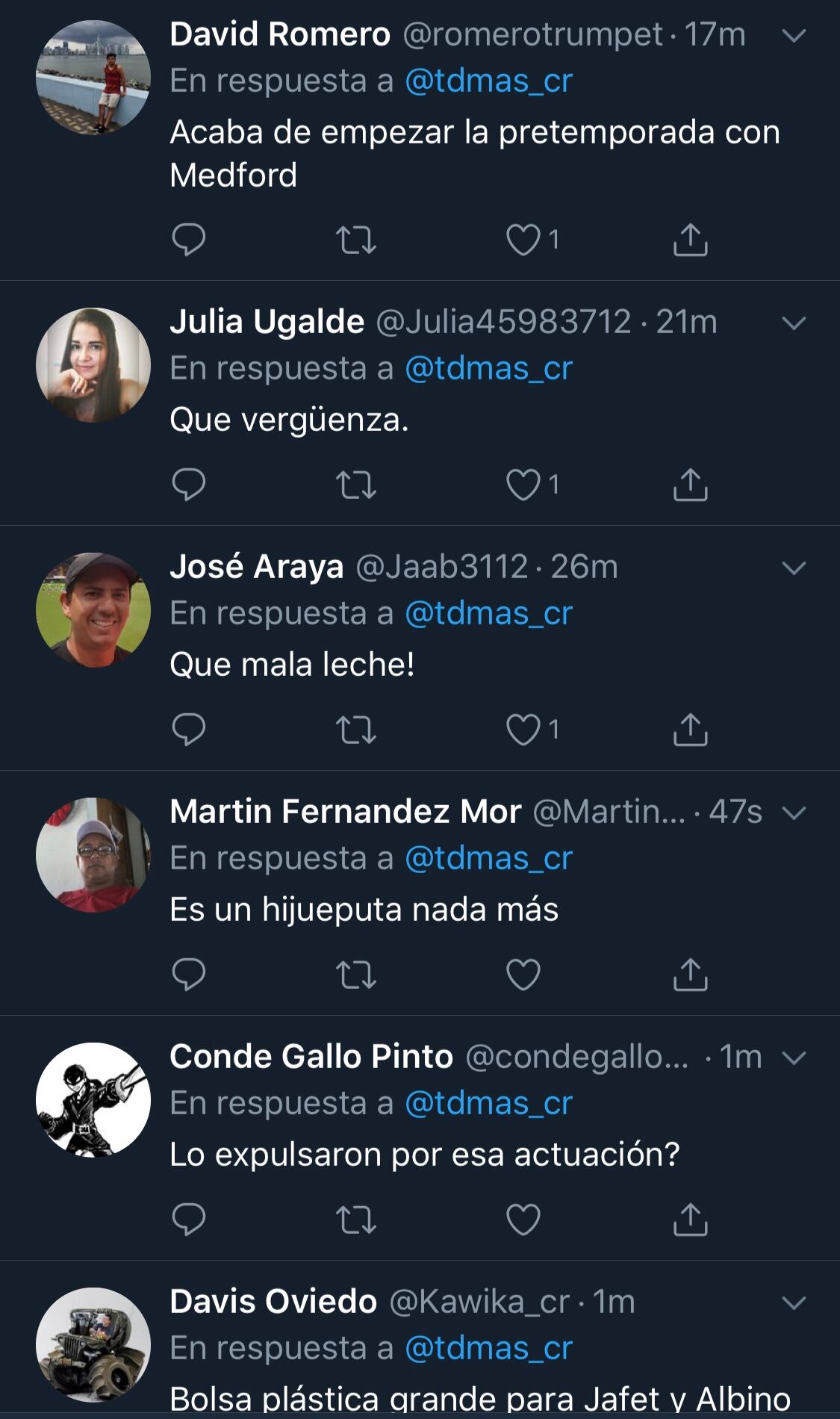The width and height of the screenshot is (840, 1419).
Task: Visit Conde Gallo Pinto's profile picture
Action: click(93, 1099)
